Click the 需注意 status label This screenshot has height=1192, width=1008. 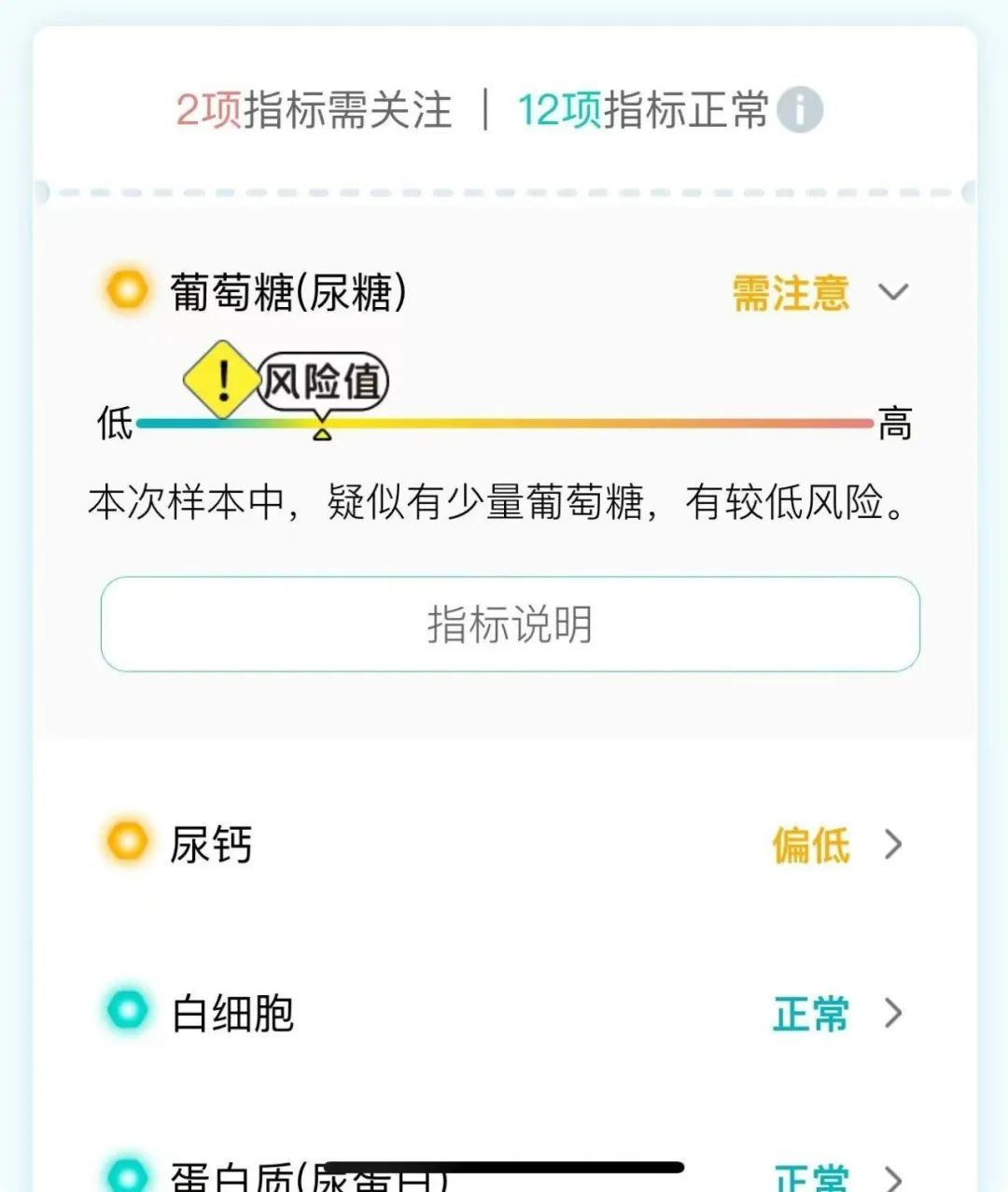pos(789,294)
